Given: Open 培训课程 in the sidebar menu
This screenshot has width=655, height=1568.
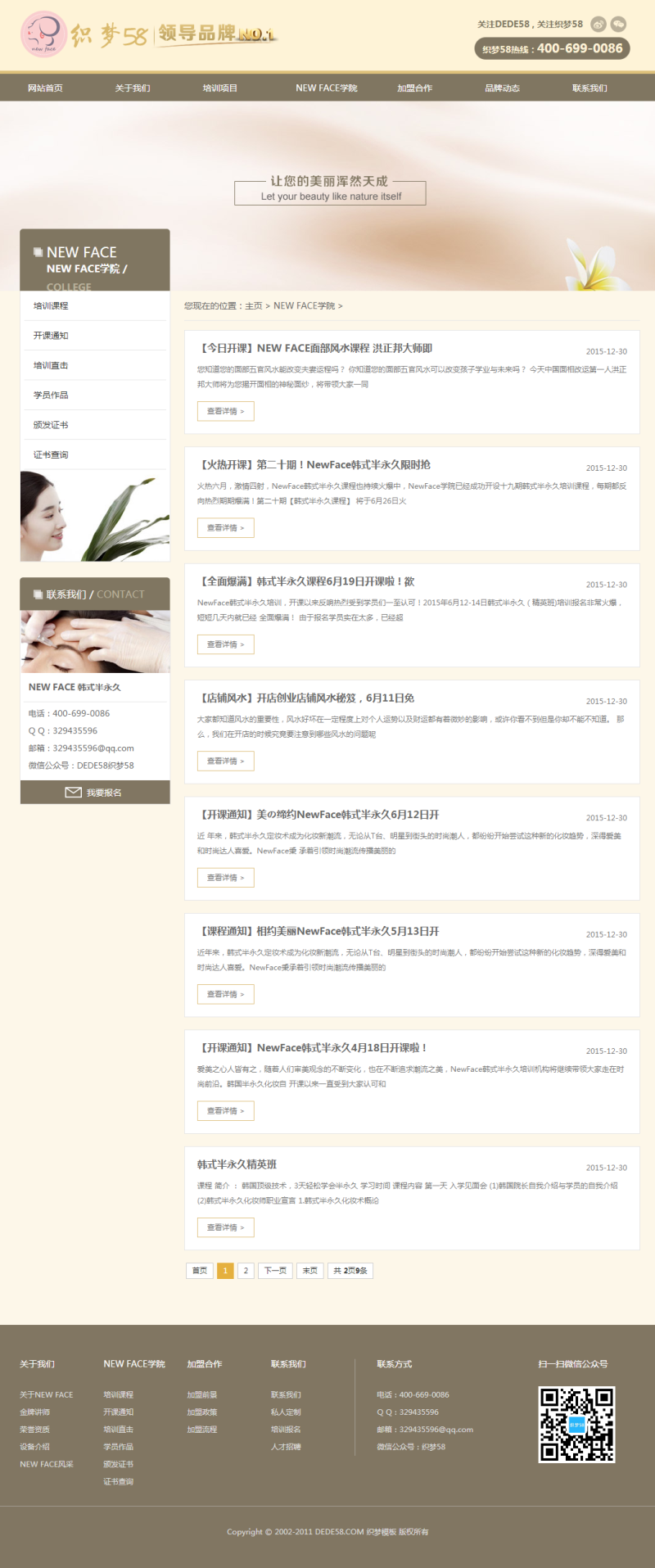Looking at the screenshot, I should pyautogui.click(x=51, y=305).
